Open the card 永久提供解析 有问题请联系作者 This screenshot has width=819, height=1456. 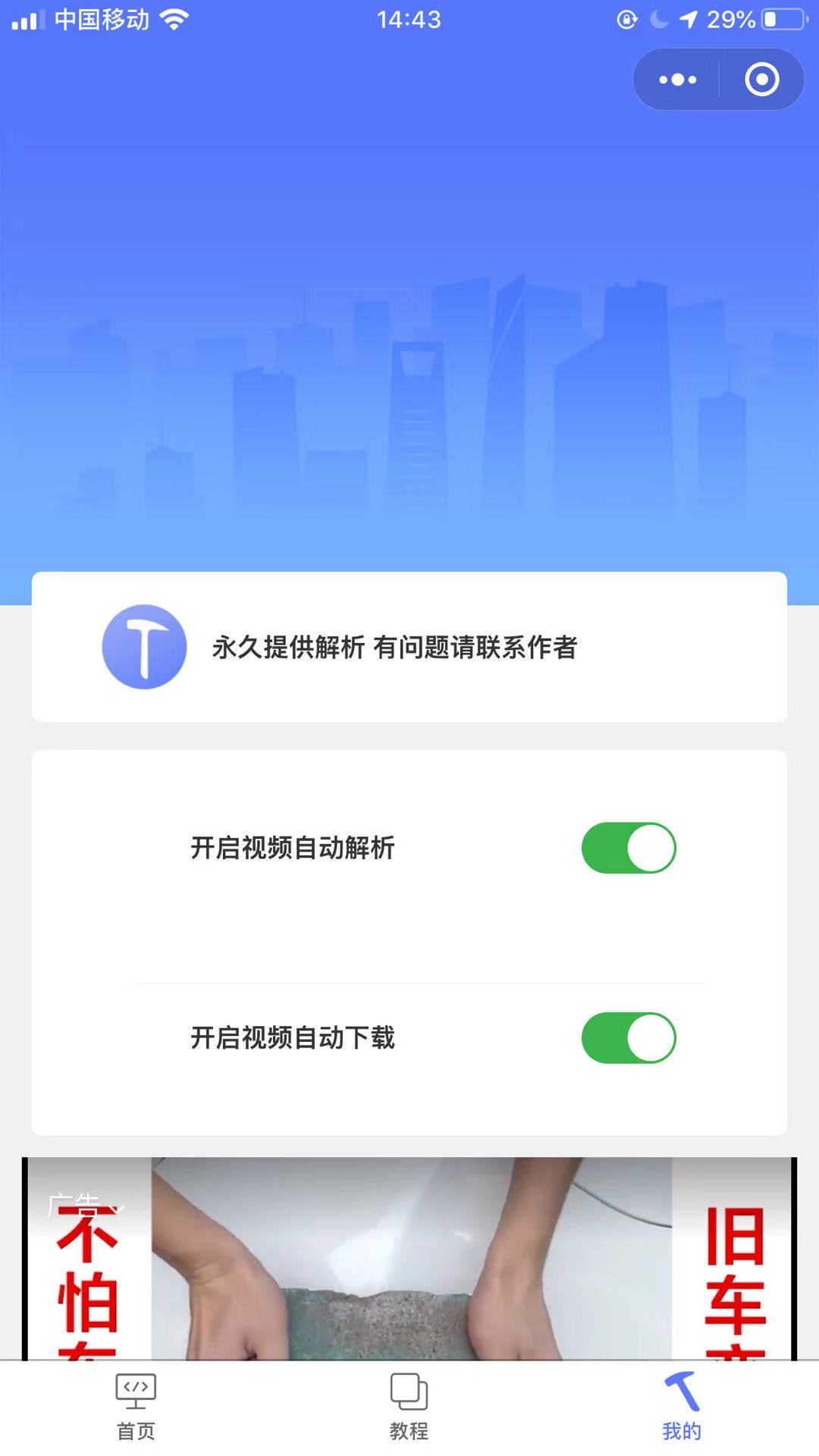click(x=409, y=647)
